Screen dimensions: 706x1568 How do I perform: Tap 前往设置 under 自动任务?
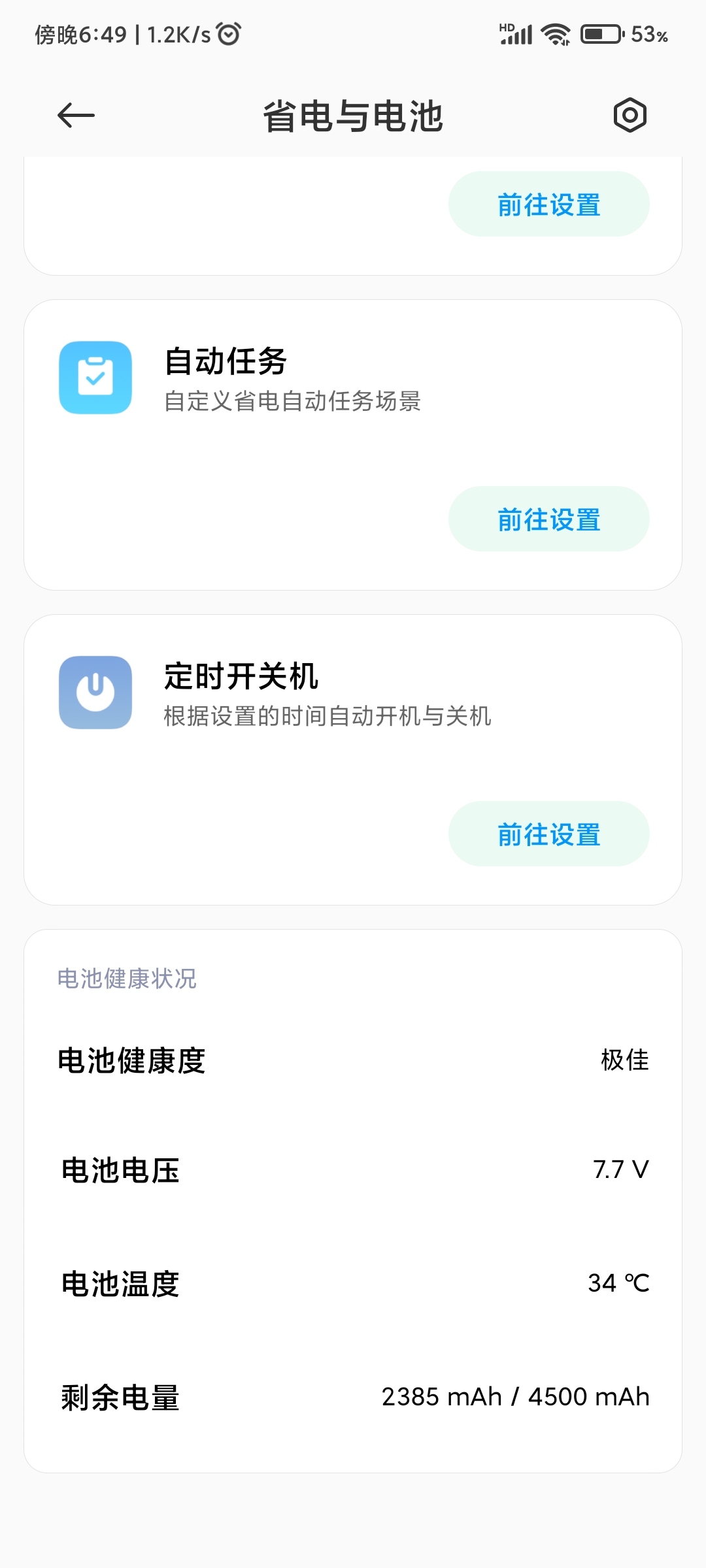click(x=549, y=519)
